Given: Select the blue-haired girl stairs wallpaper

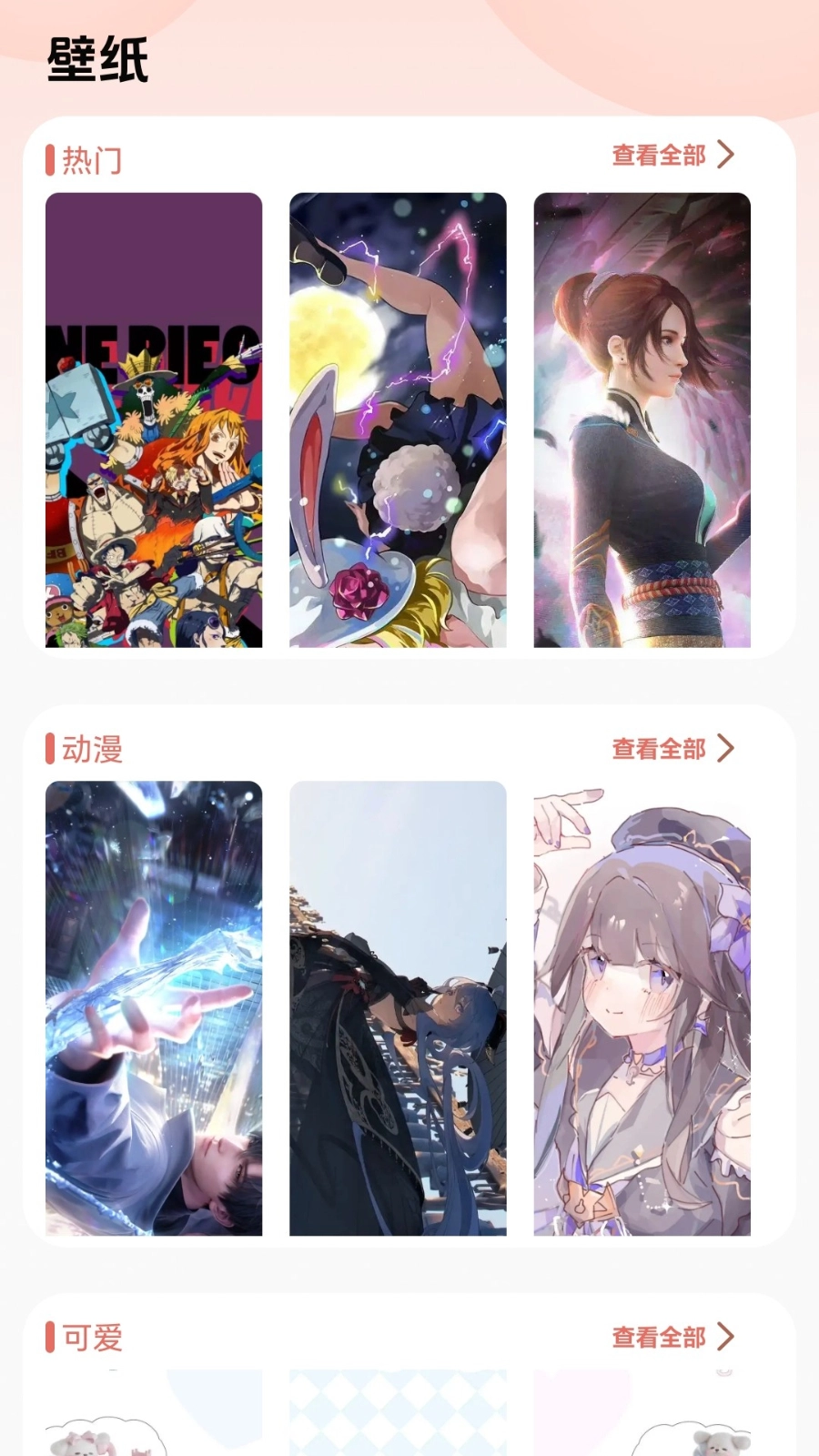Looking at the screenshot, I should point(398,1007).
